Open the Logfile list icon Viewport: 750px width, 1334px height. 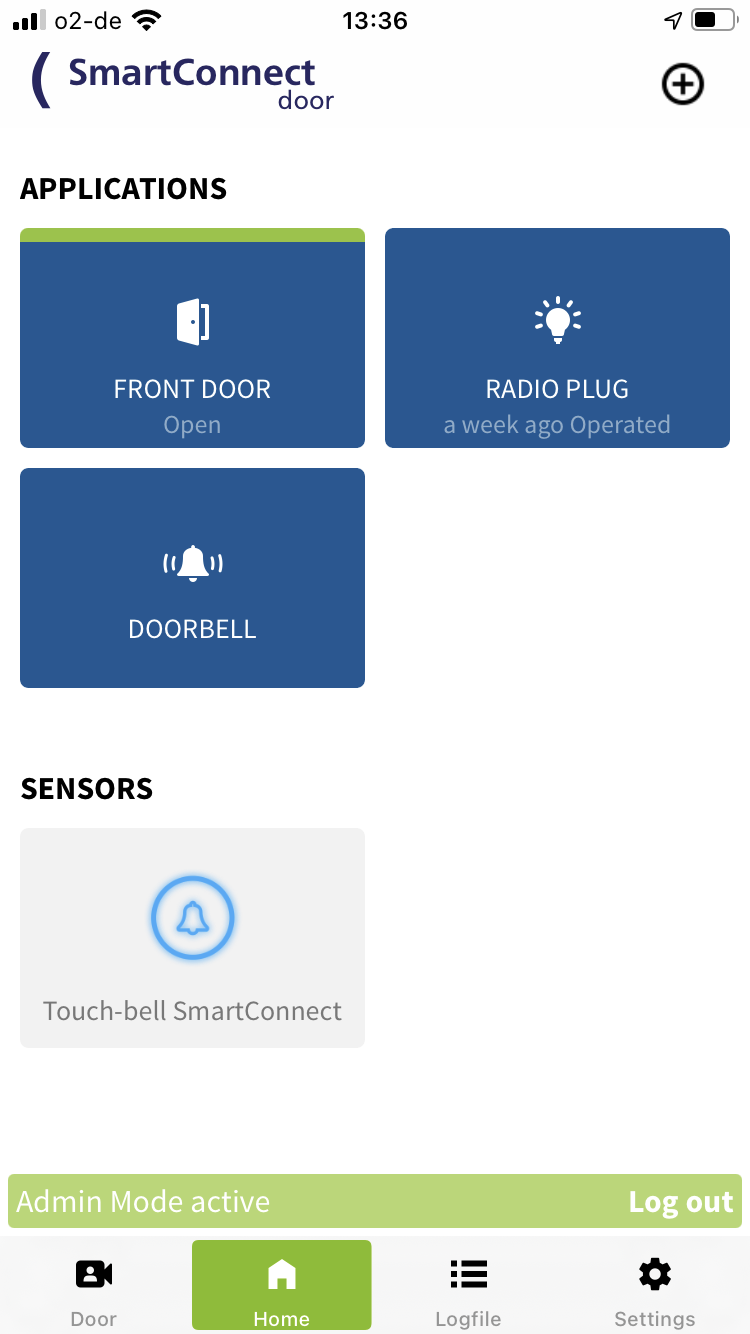(x=467, y=1274)
